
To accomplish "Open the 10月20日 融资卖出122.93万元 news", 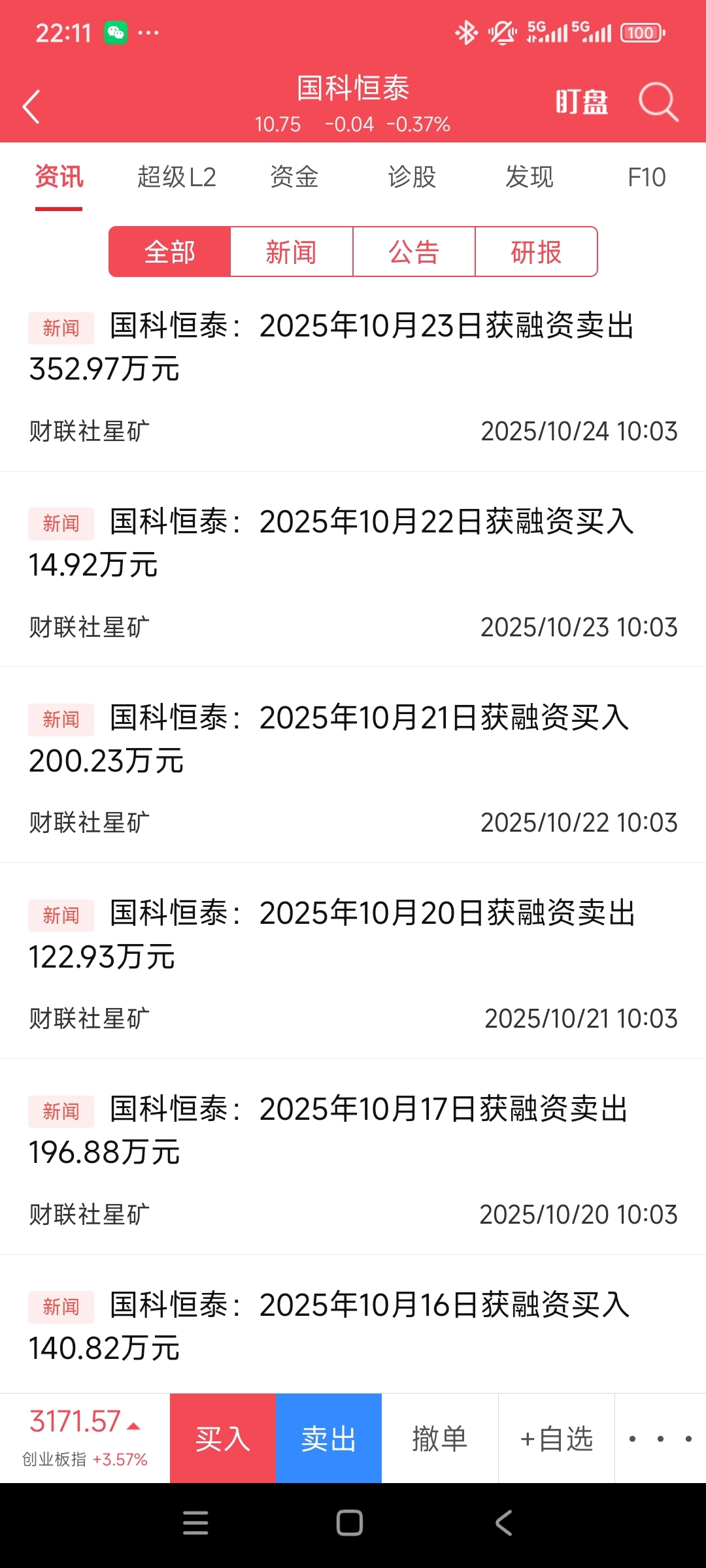I will pos(353,961).
